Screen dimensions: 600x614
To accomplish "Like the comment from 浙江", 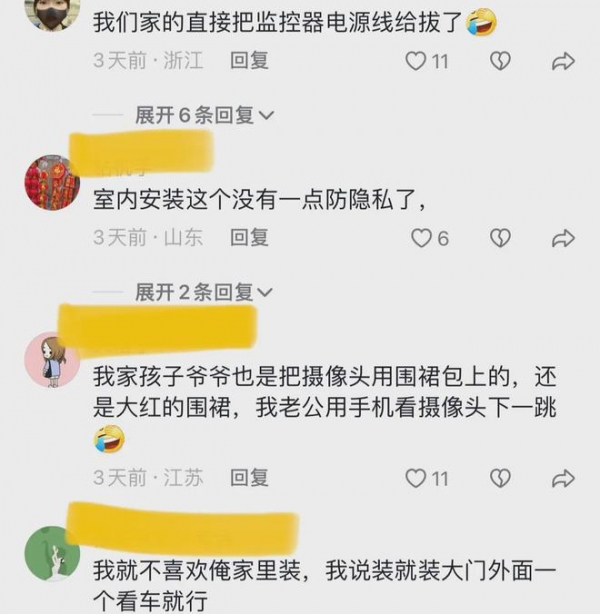I will (x=416, y=61).
